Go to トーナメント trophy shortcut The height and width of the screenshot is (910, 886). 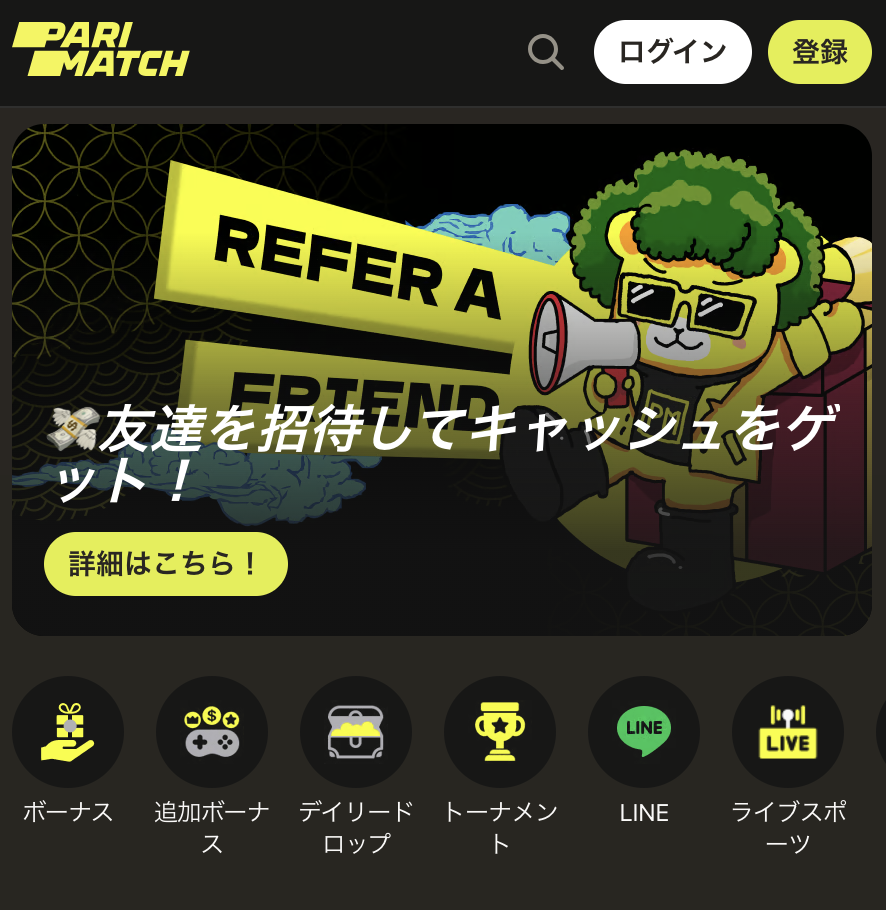point(500,732)
